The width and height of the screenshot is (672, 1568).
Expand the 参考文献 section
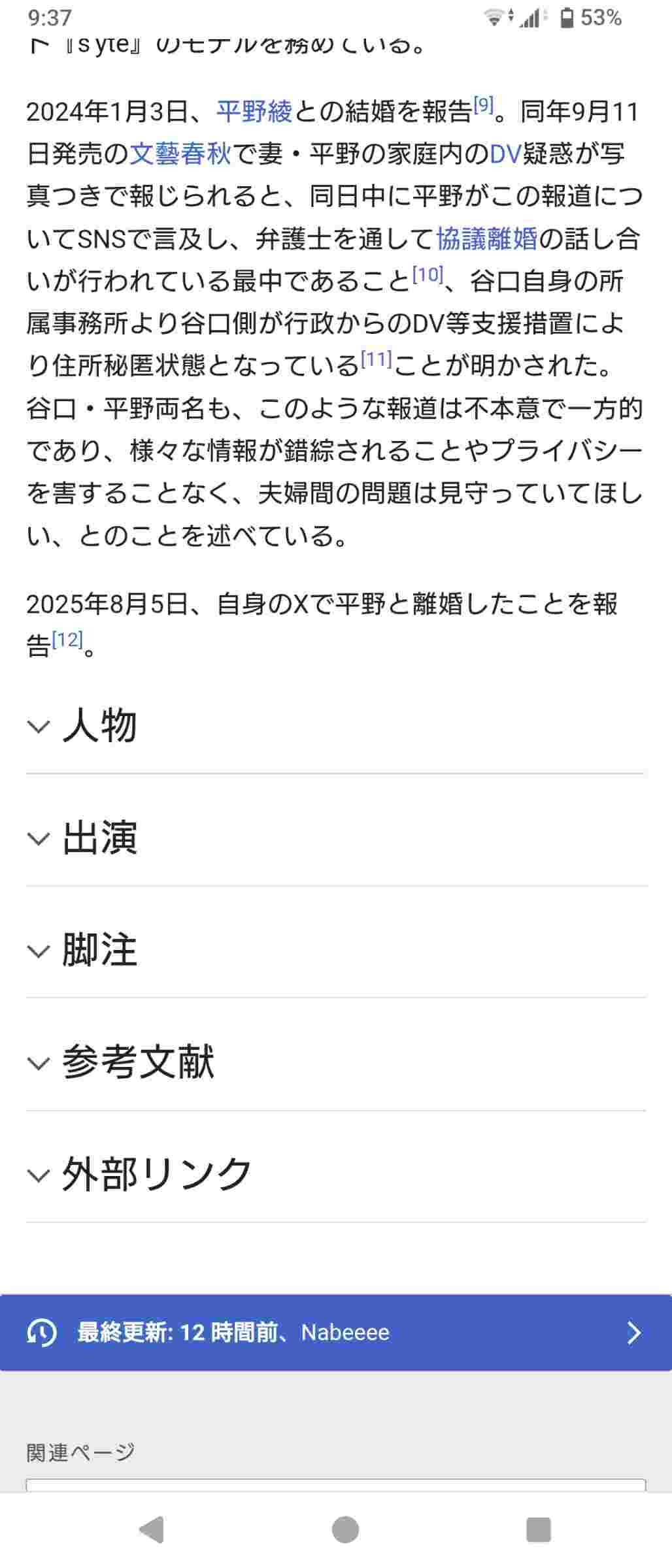(x=137, y=1062)
